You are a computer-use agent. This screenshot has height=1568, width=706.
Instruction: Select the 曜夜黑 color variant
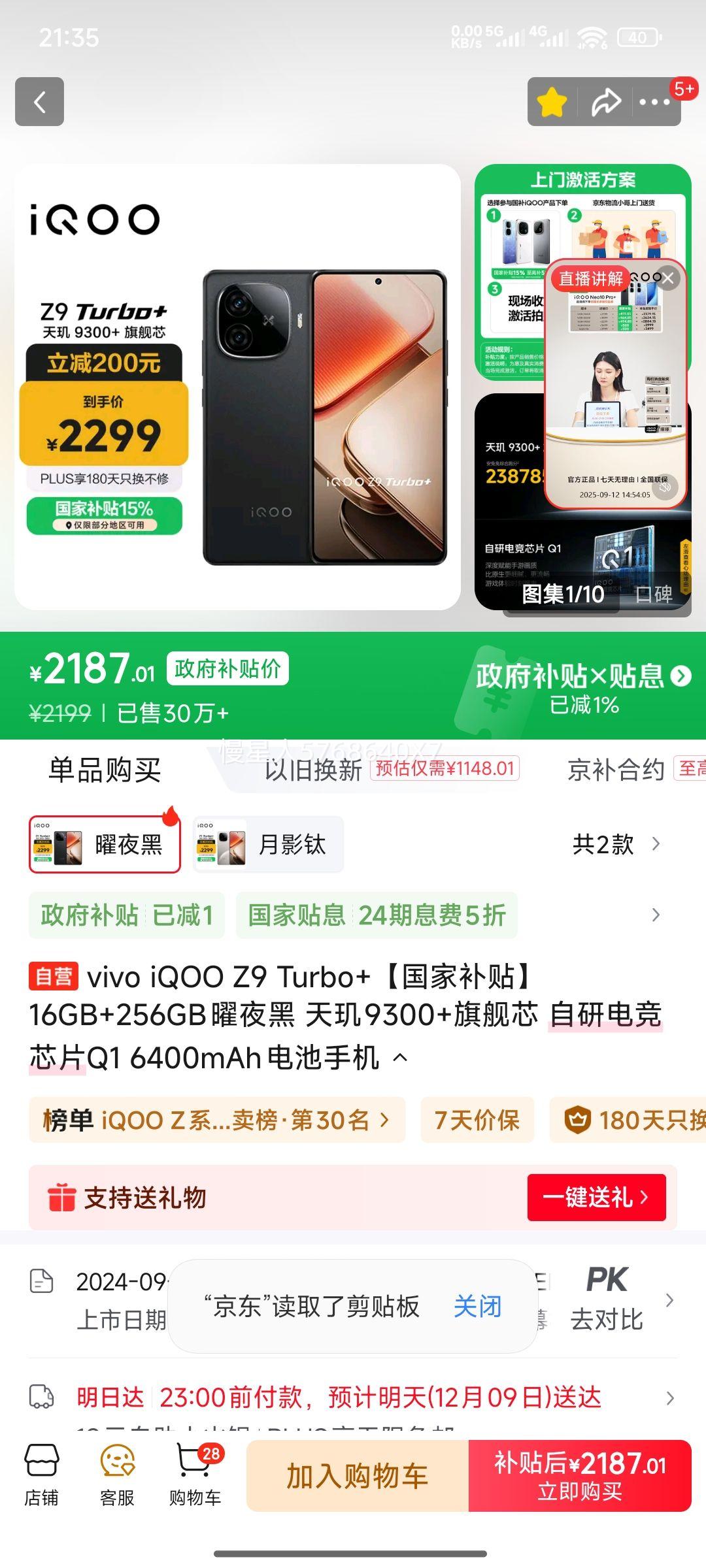click(x=105, y=843)
